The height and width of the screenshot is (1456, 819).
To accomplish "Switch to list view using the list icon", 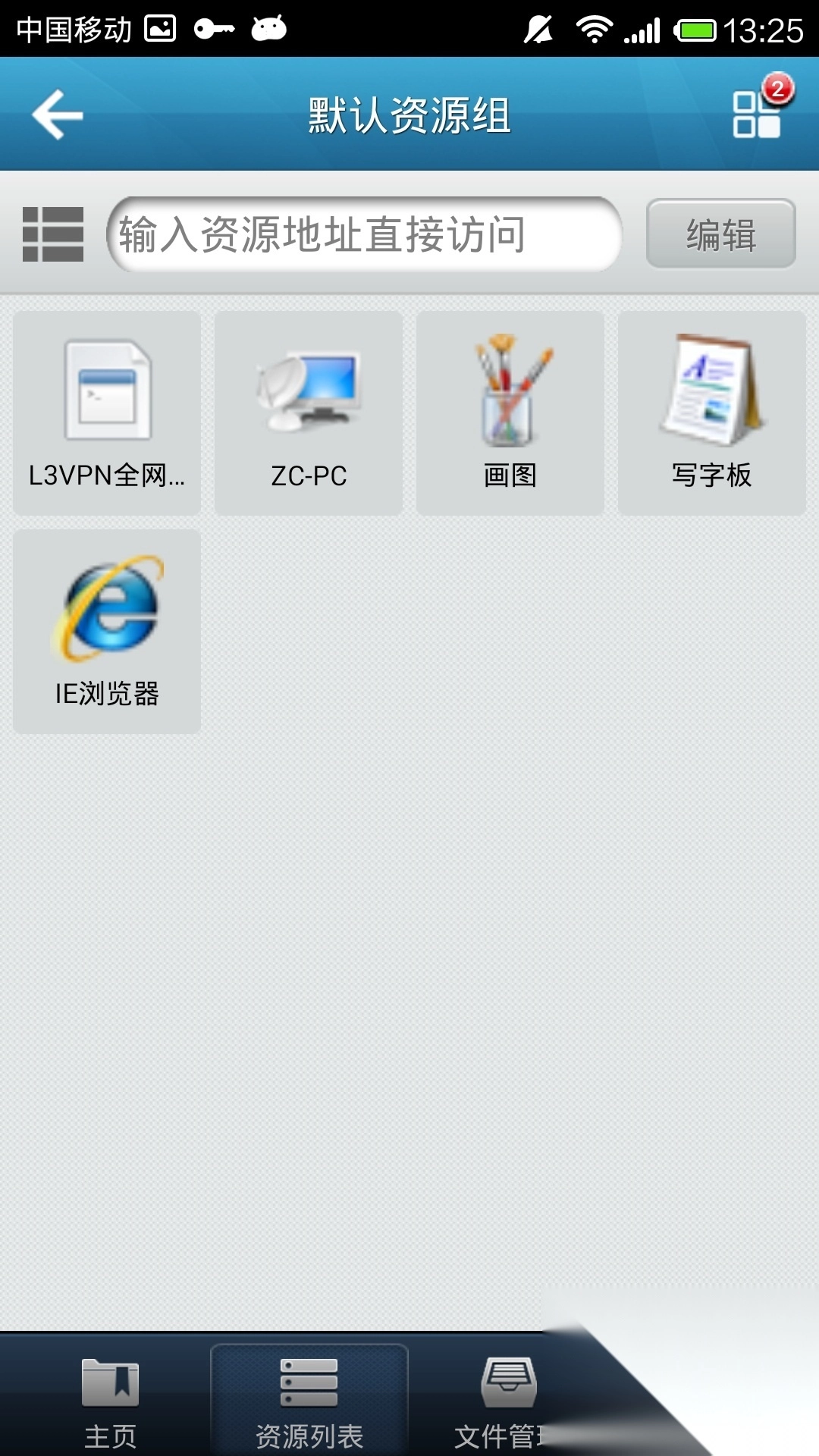I will 54,234.
